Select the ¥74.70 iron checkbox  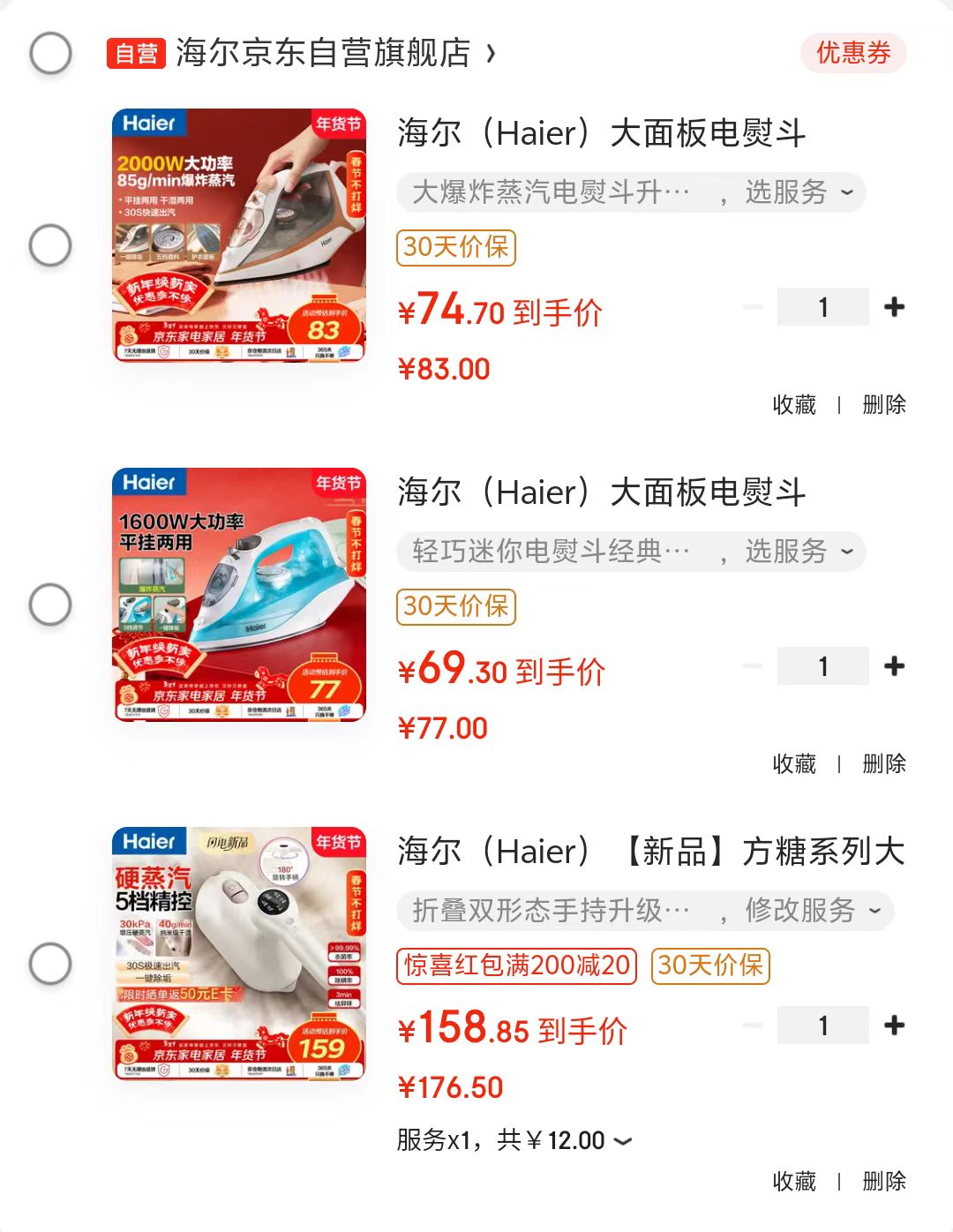point(50,245)
